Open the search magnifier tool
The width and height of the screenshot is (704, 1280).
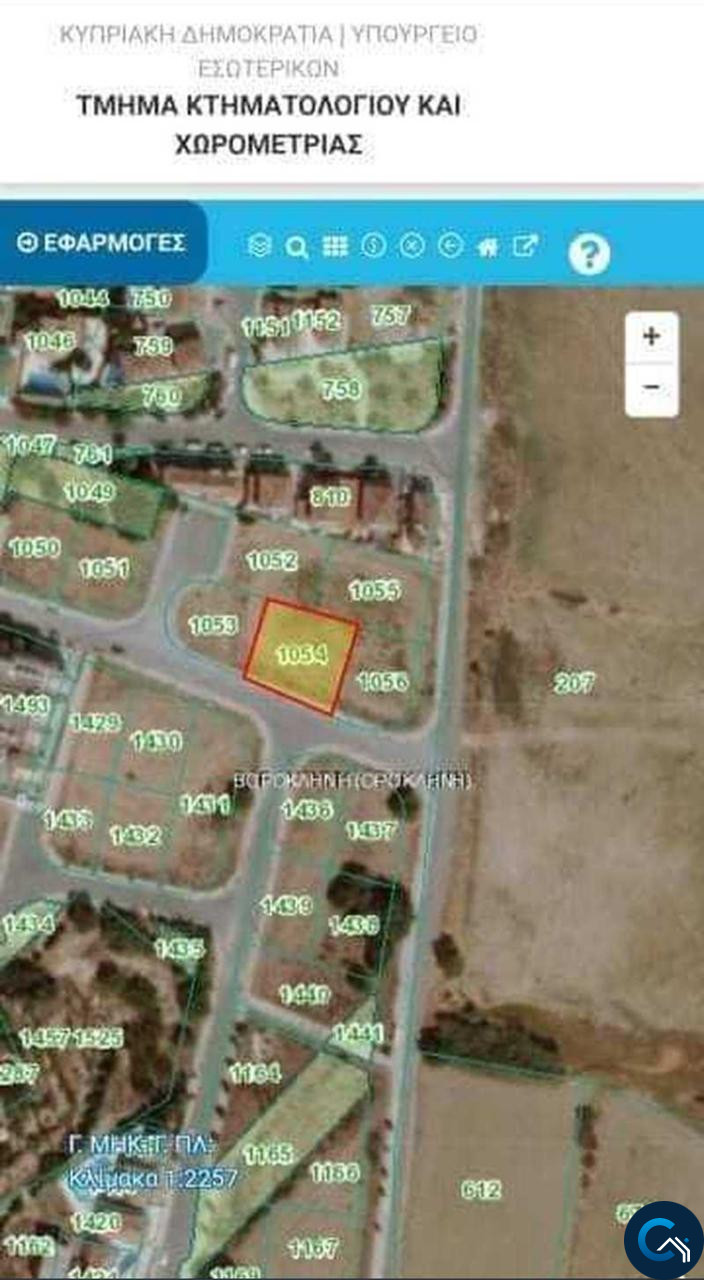(297, 247)
